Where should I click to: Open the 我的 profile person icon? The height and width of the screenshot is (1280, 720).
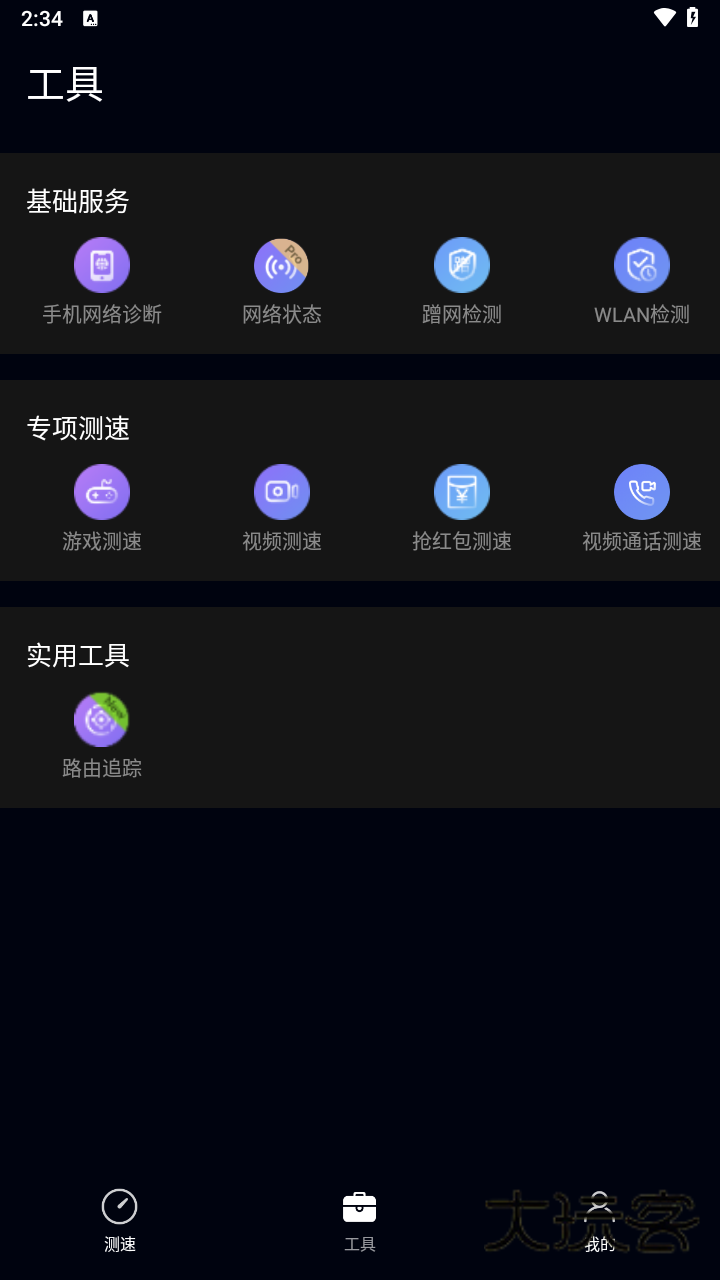click(x=600, y=1205)
